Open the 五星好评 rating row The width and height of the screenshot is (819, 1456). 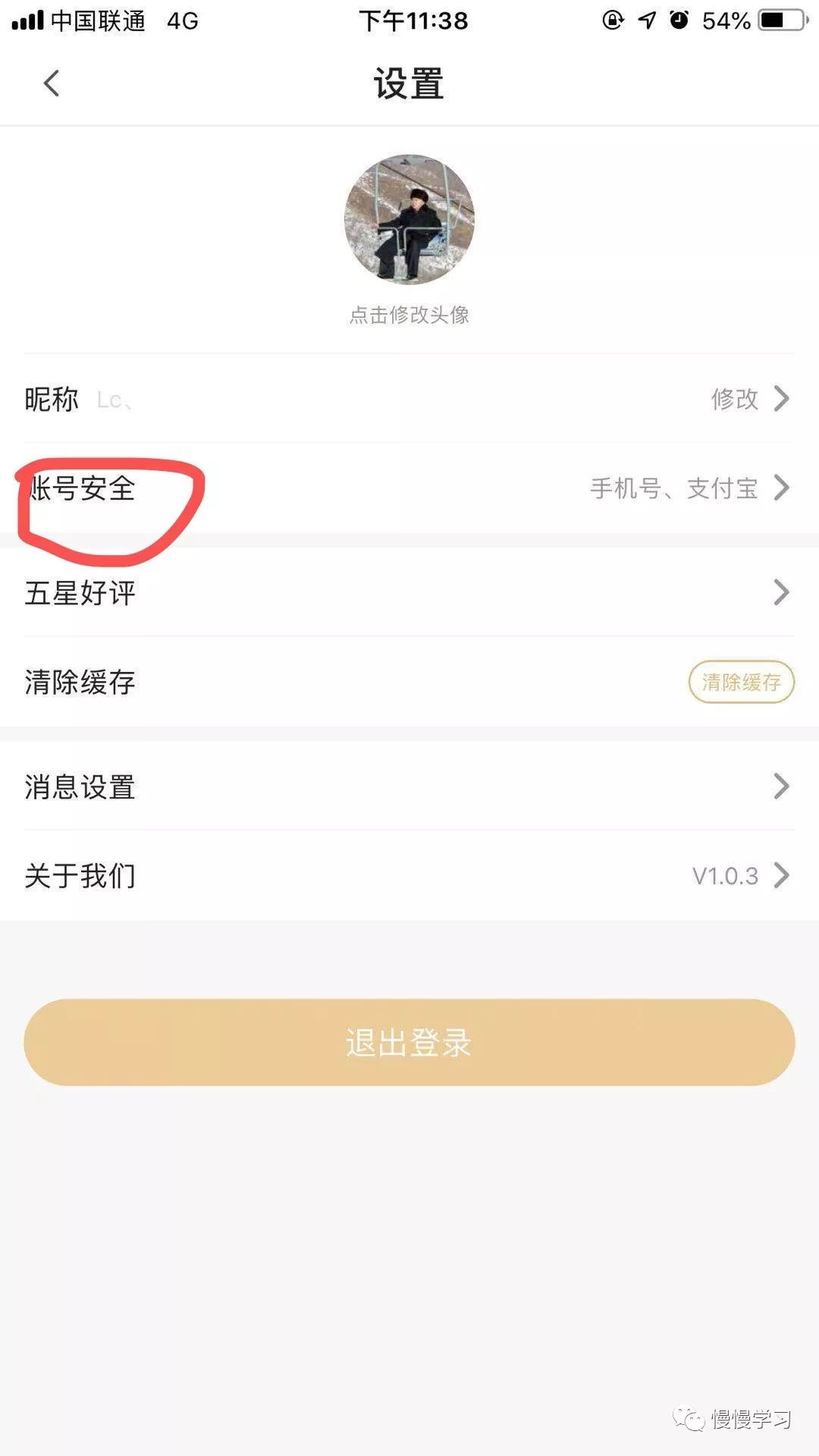[x=409, y=592]
